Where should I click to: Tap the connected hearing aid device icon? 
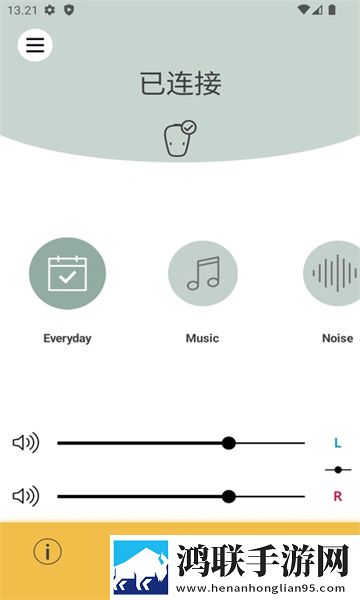tap(180, 139)
